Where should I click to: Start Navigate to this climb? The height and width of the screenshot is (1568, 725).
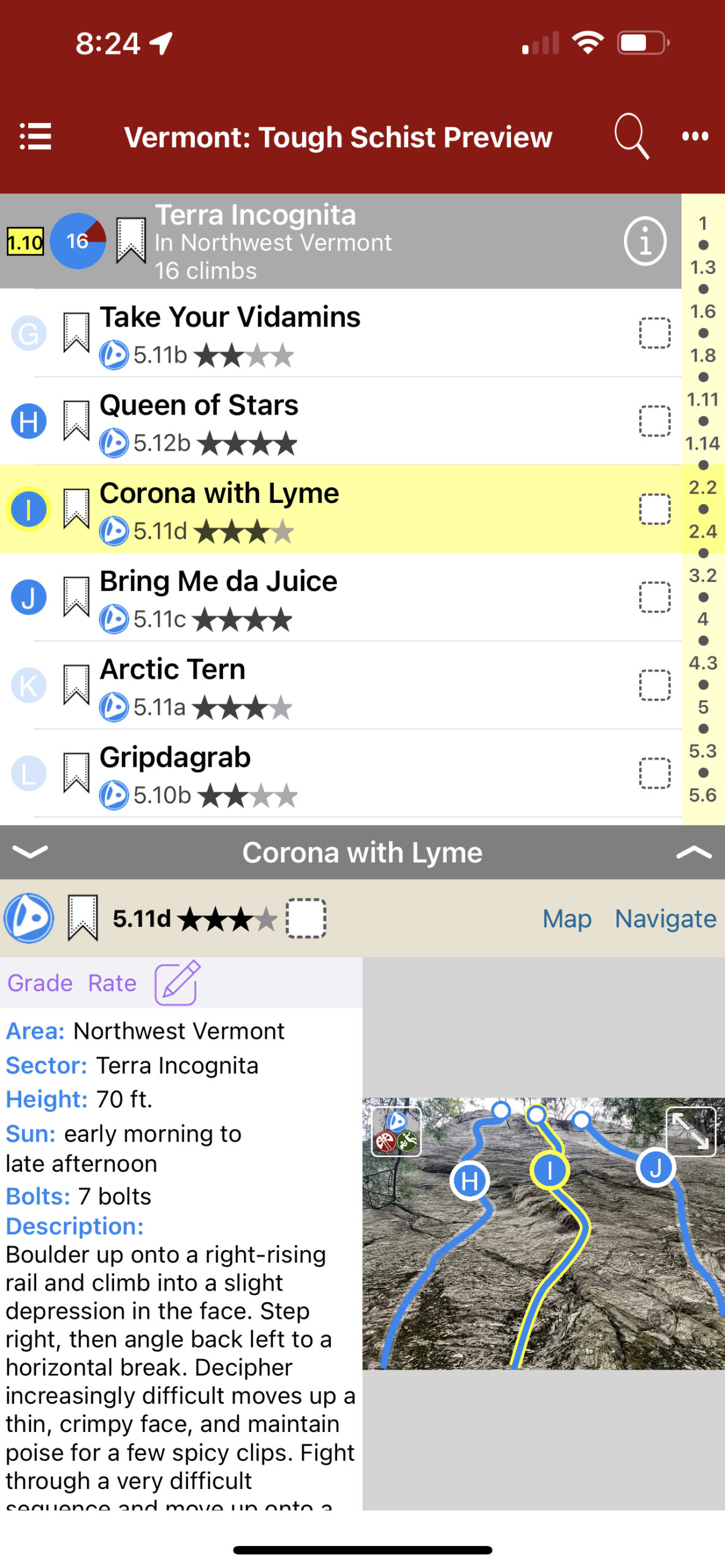point(666,919)
